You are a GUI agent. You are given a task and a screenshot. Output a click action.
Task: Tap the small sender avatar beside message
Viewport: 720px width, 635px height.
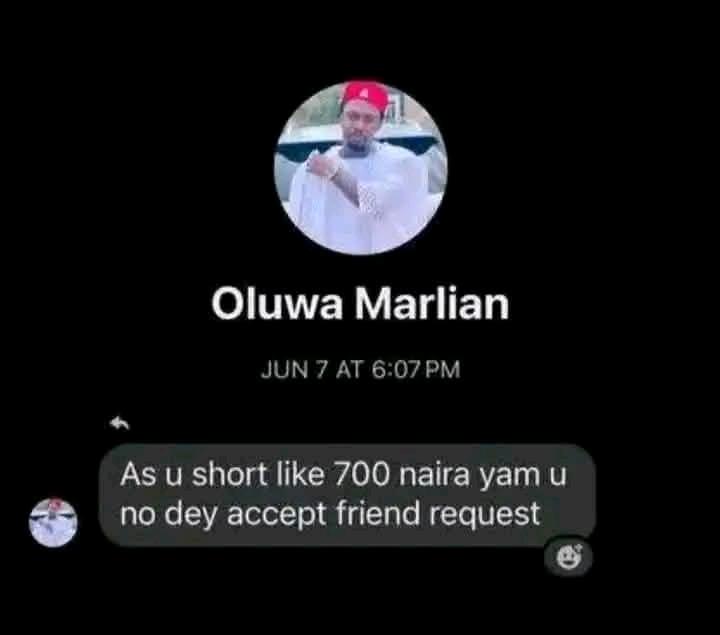pyautogui.click(x=53, y=523)
